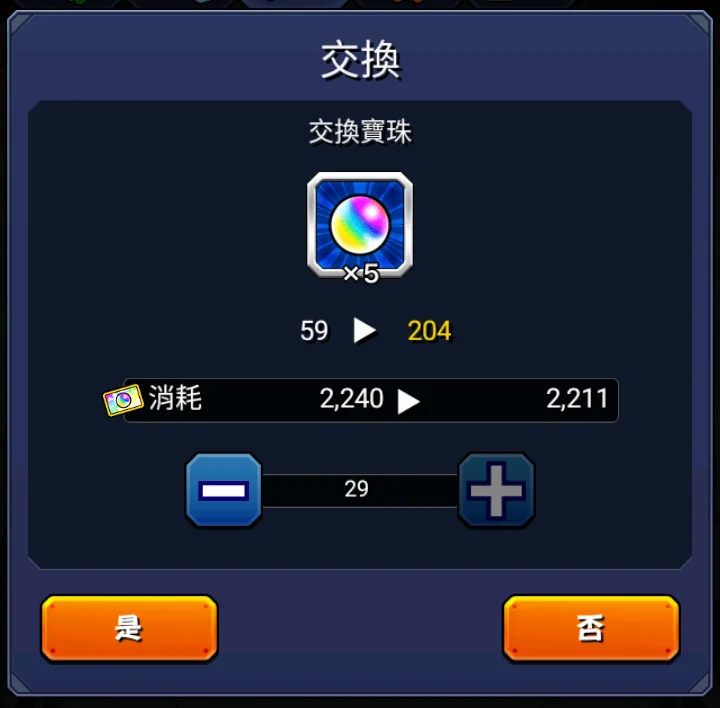
Task: Increase exchange quantity with plus button
Action: click(x=496, y=490)
